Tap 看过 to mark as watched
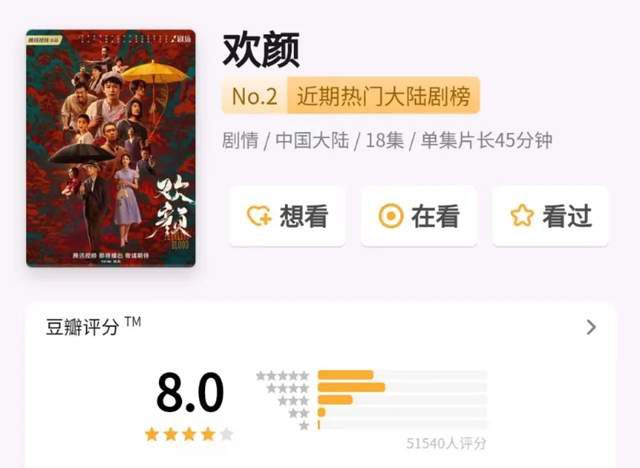 (550, 216)
